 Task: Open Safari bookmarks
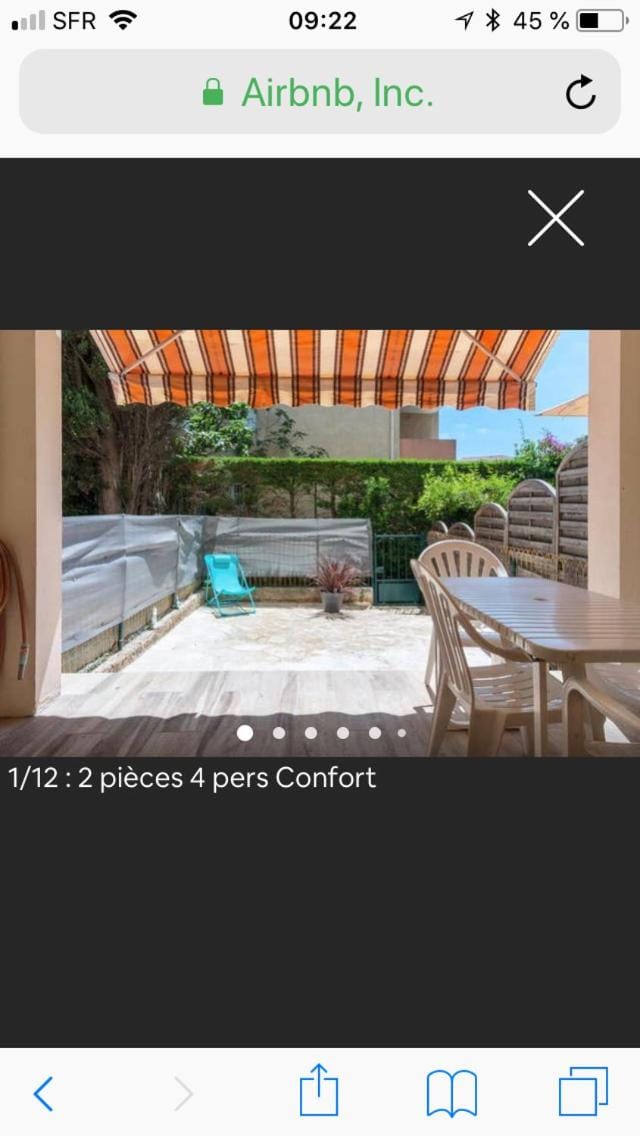click(451, 1092)
